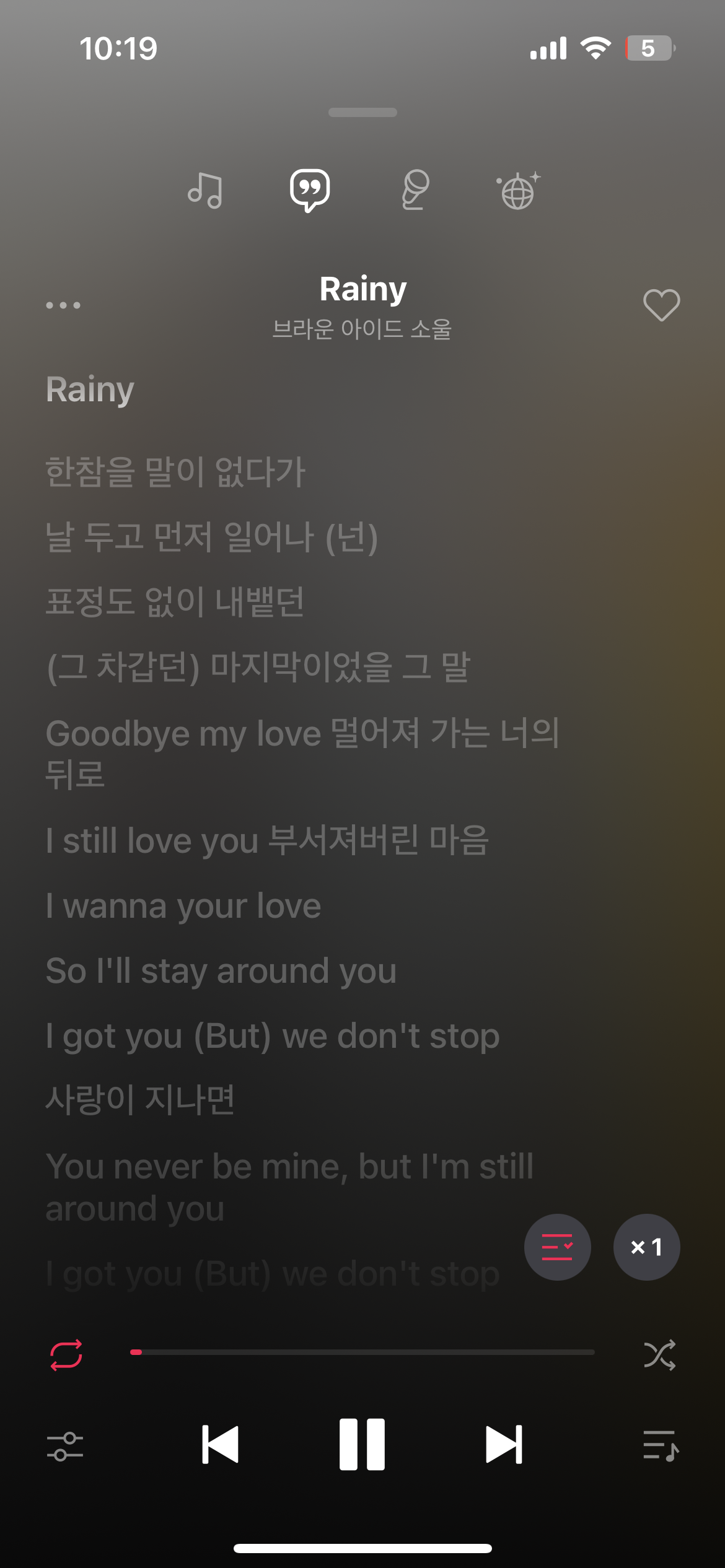Jump to lyric "So I'll stay around you"
Image resolution: width=725 pixels, height=1568 pixels.
[221, 971]
